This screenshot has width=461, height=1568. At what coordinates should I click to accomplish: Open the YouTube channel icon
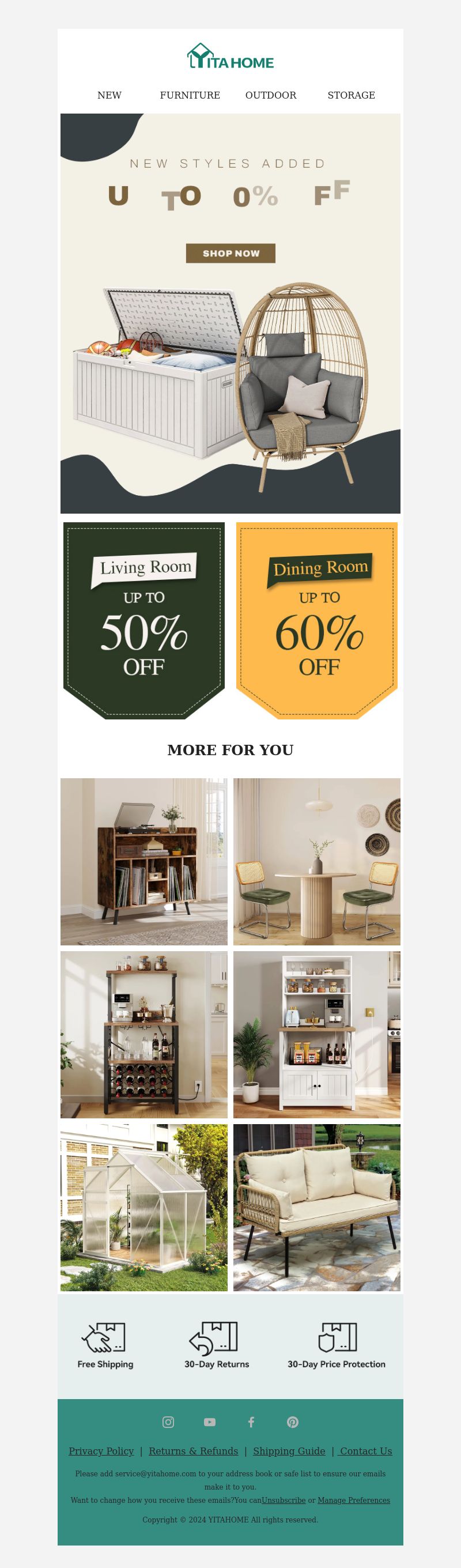click(x=210, y=1422)
